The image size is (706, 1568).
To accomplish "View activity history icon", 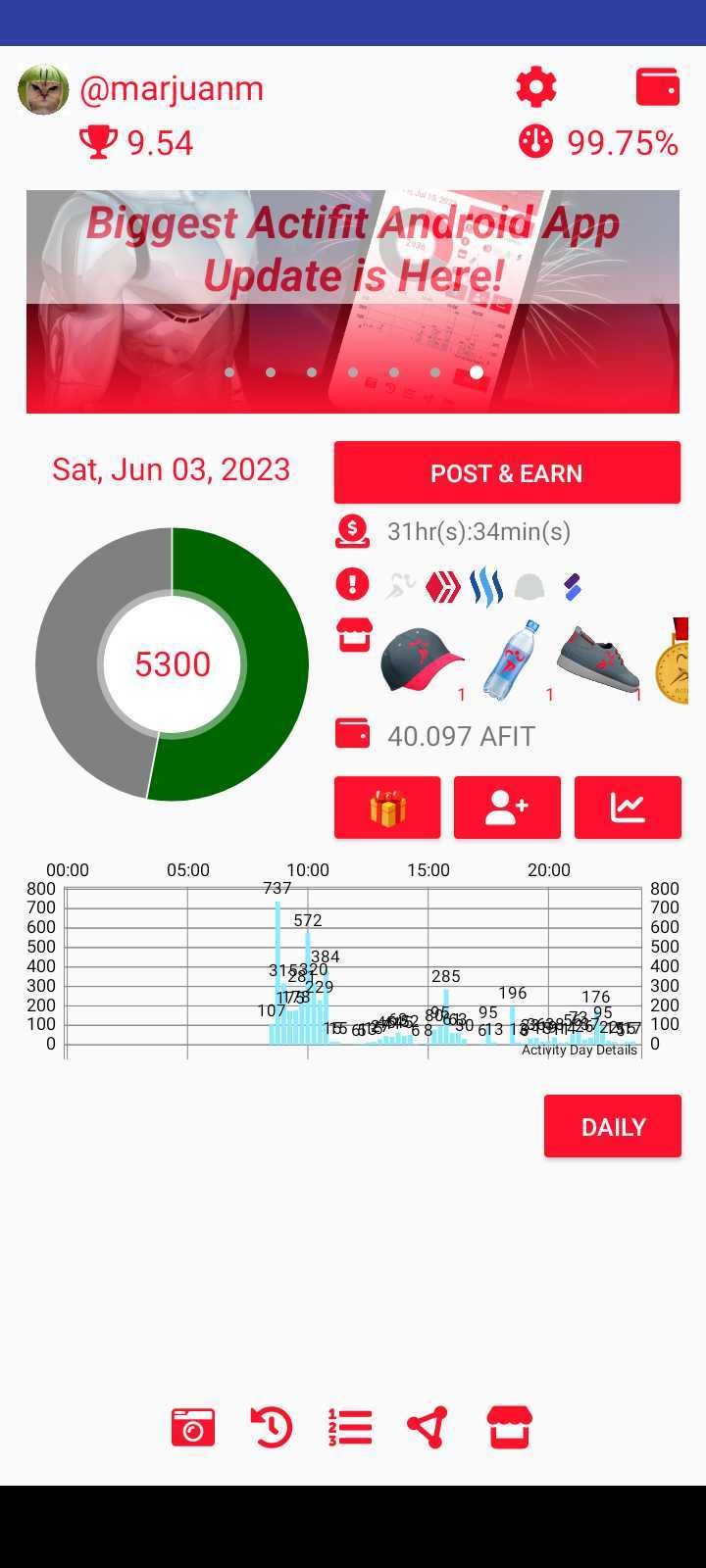I will [272, 1428].
